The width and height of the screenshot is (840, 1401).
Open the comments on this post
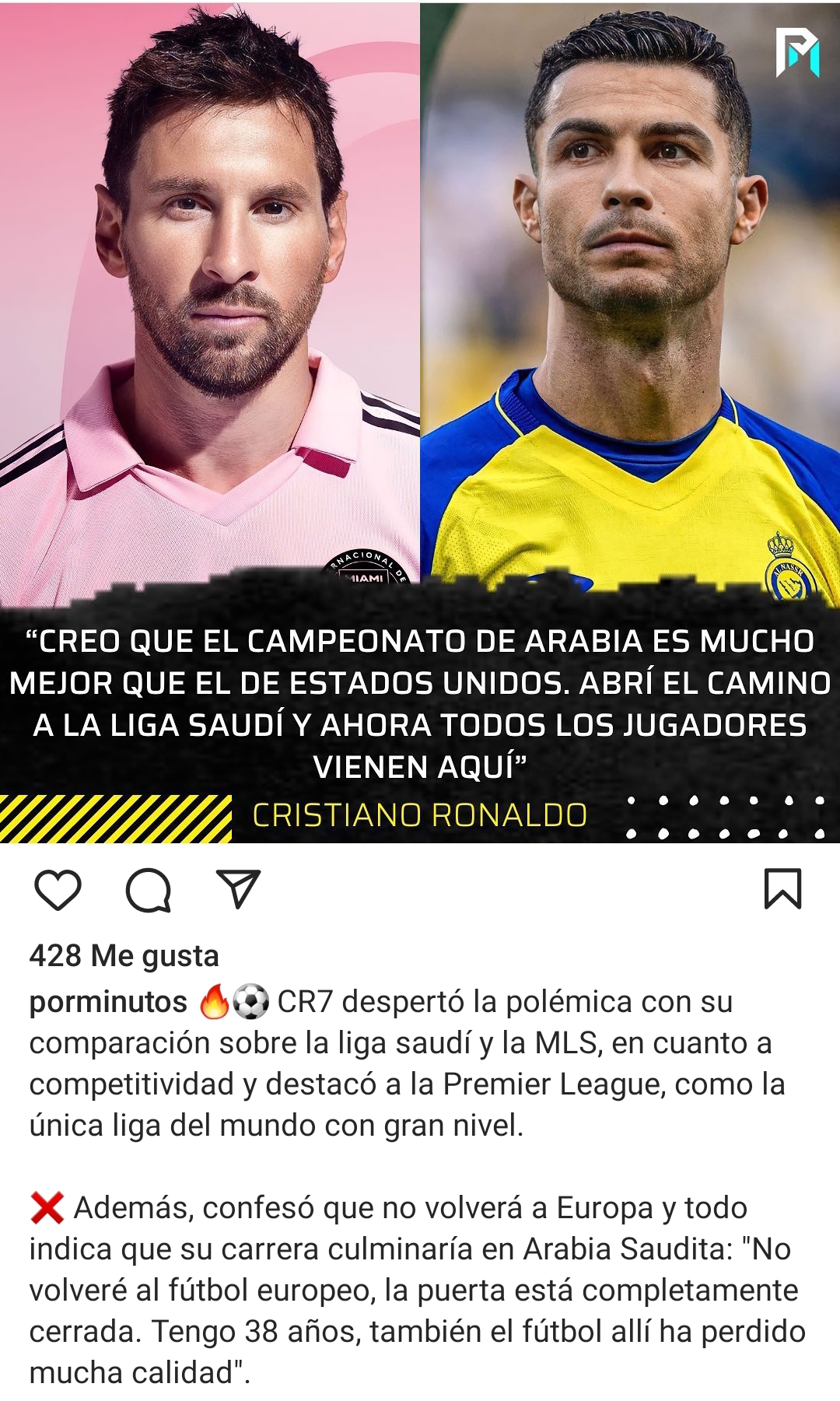[148, 889]
